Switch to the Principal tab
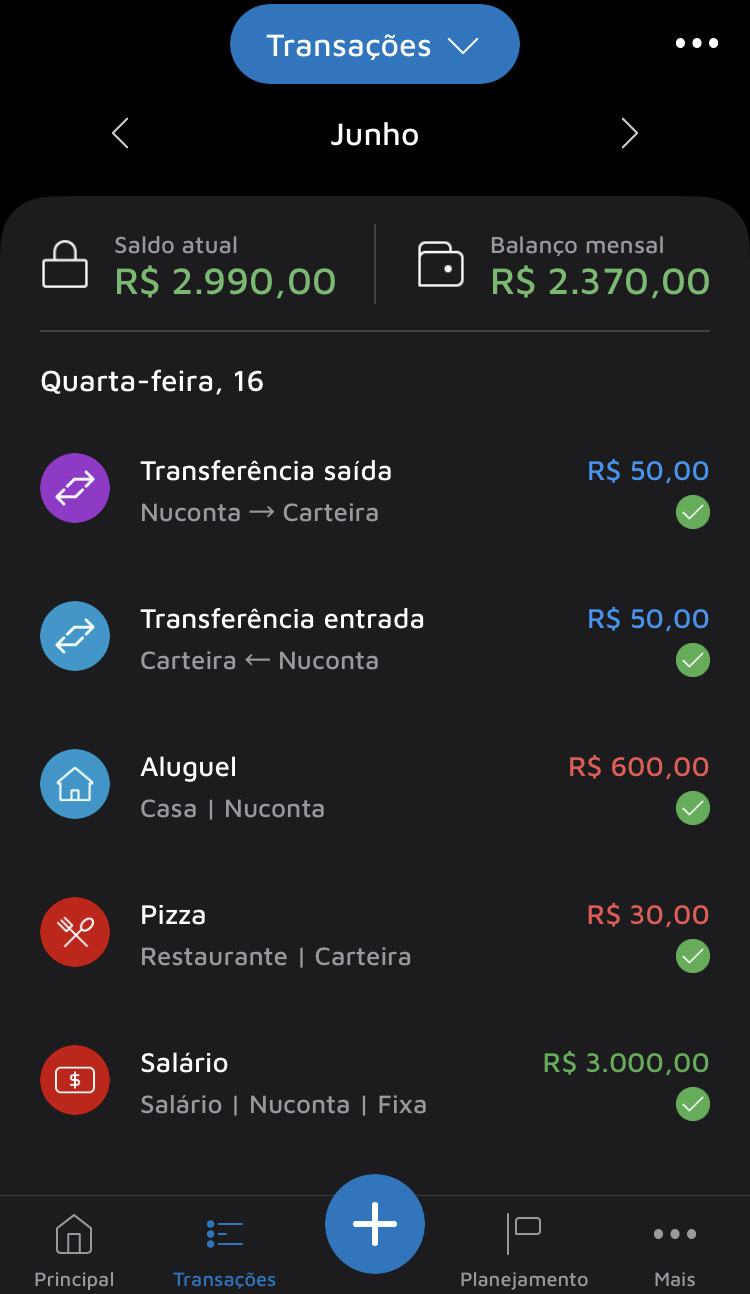 [x=74, y=1250]
